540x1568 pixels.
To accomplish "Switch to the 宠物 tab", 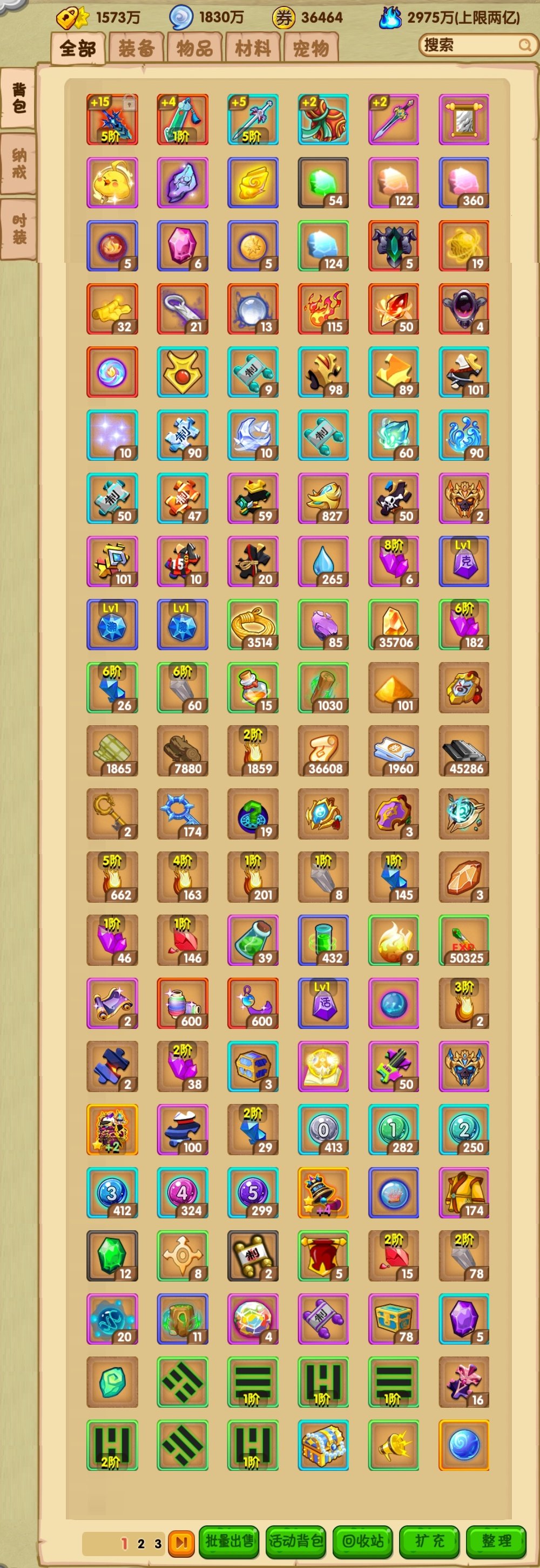I will (311, 48).
